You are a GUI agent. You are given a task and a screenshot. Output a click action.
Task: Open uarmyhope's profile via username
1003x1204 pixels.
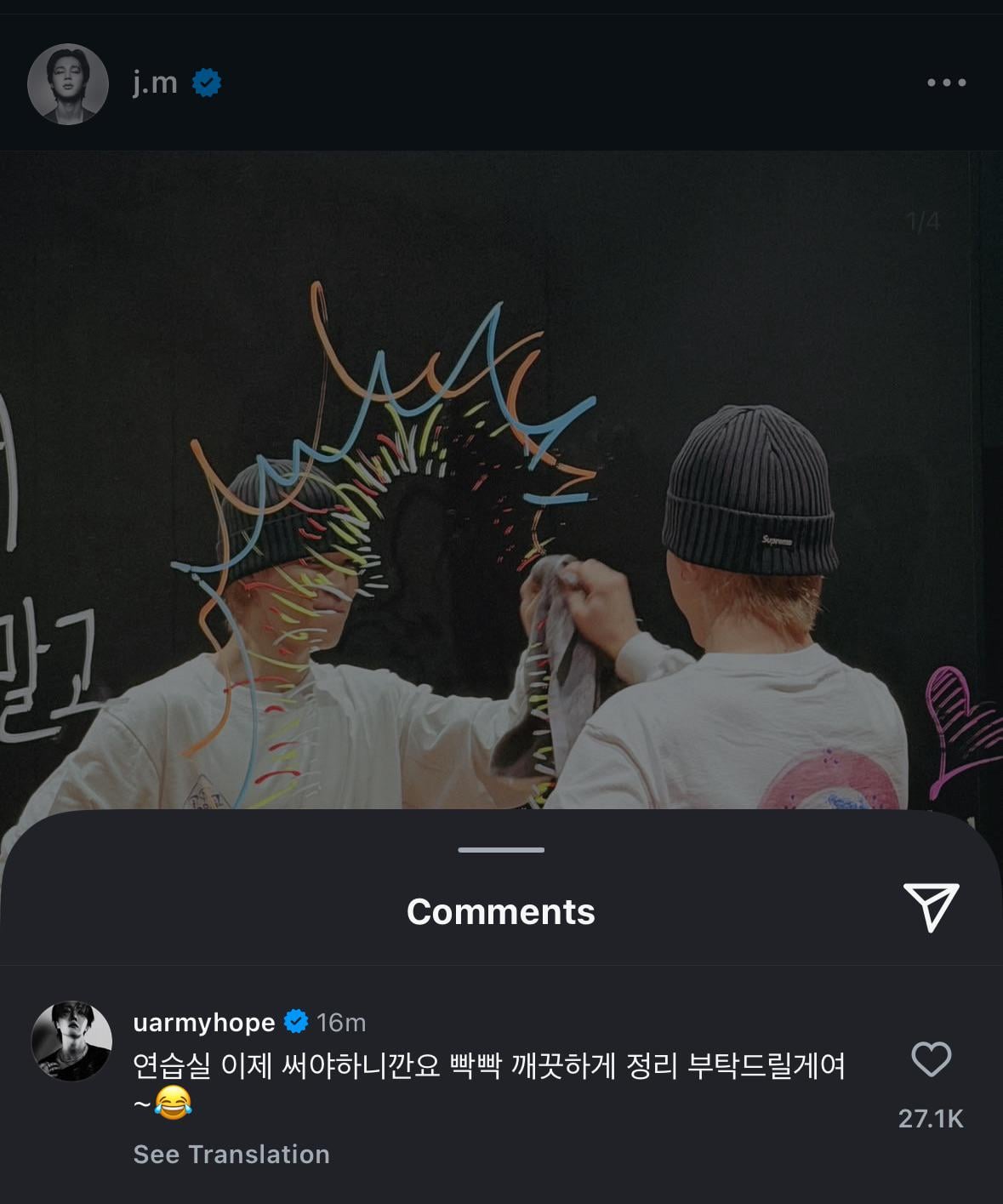pyautogui.click(x=207, y=1024)
